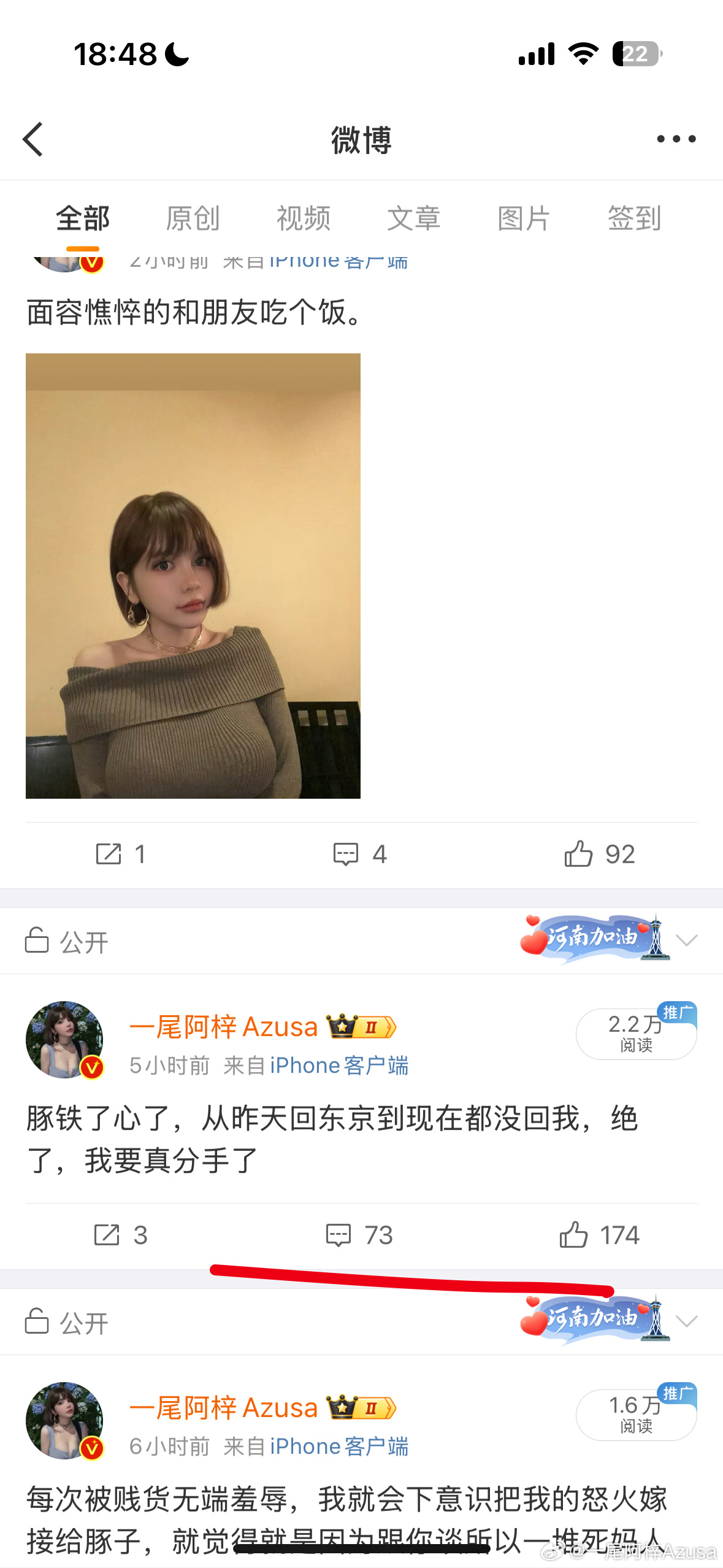Switch to the 原创 tab
The image size is (723, 1568).
[x=193, y=218]
